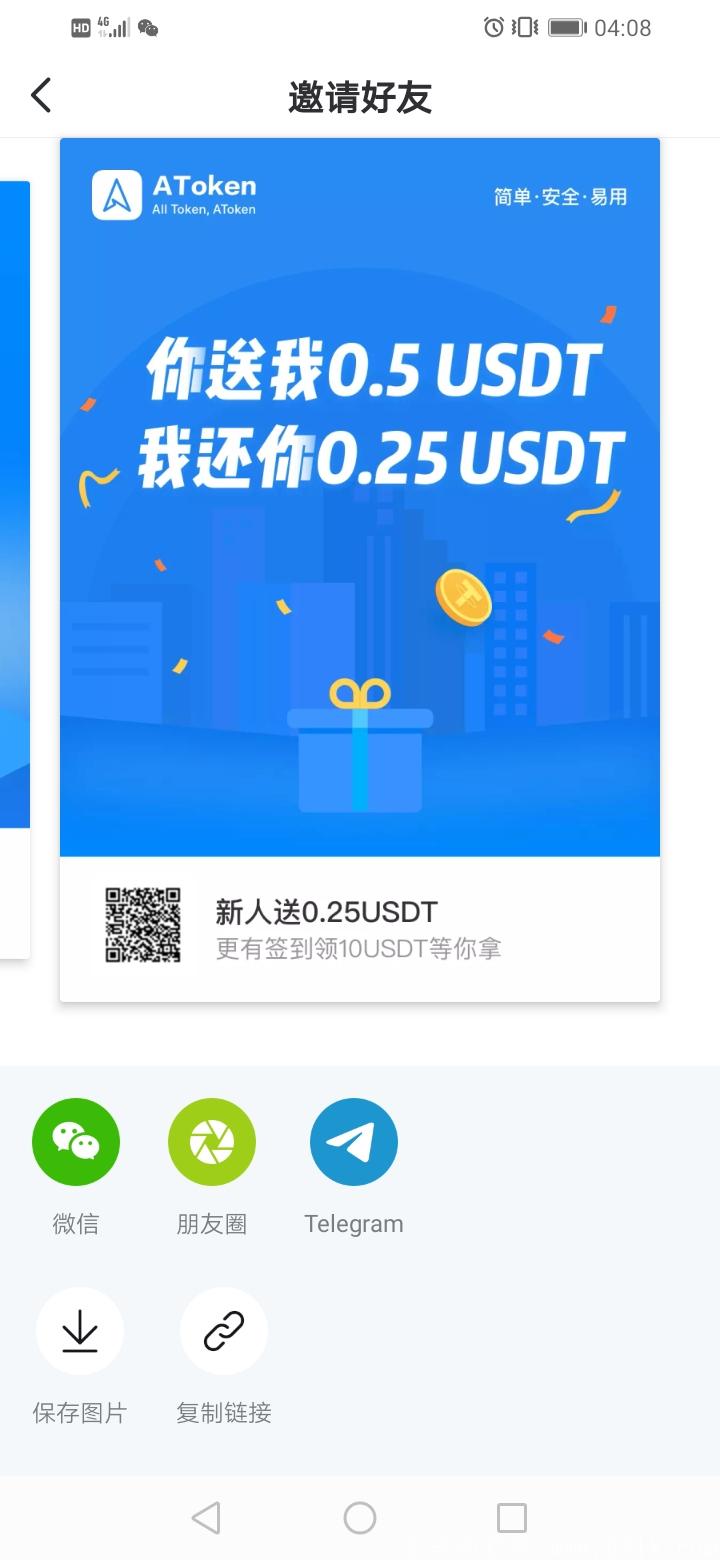Viewport: 720px width, 1560px height.
Task: Share via the WeChat icon
Action: click(x=76, y=1142)
